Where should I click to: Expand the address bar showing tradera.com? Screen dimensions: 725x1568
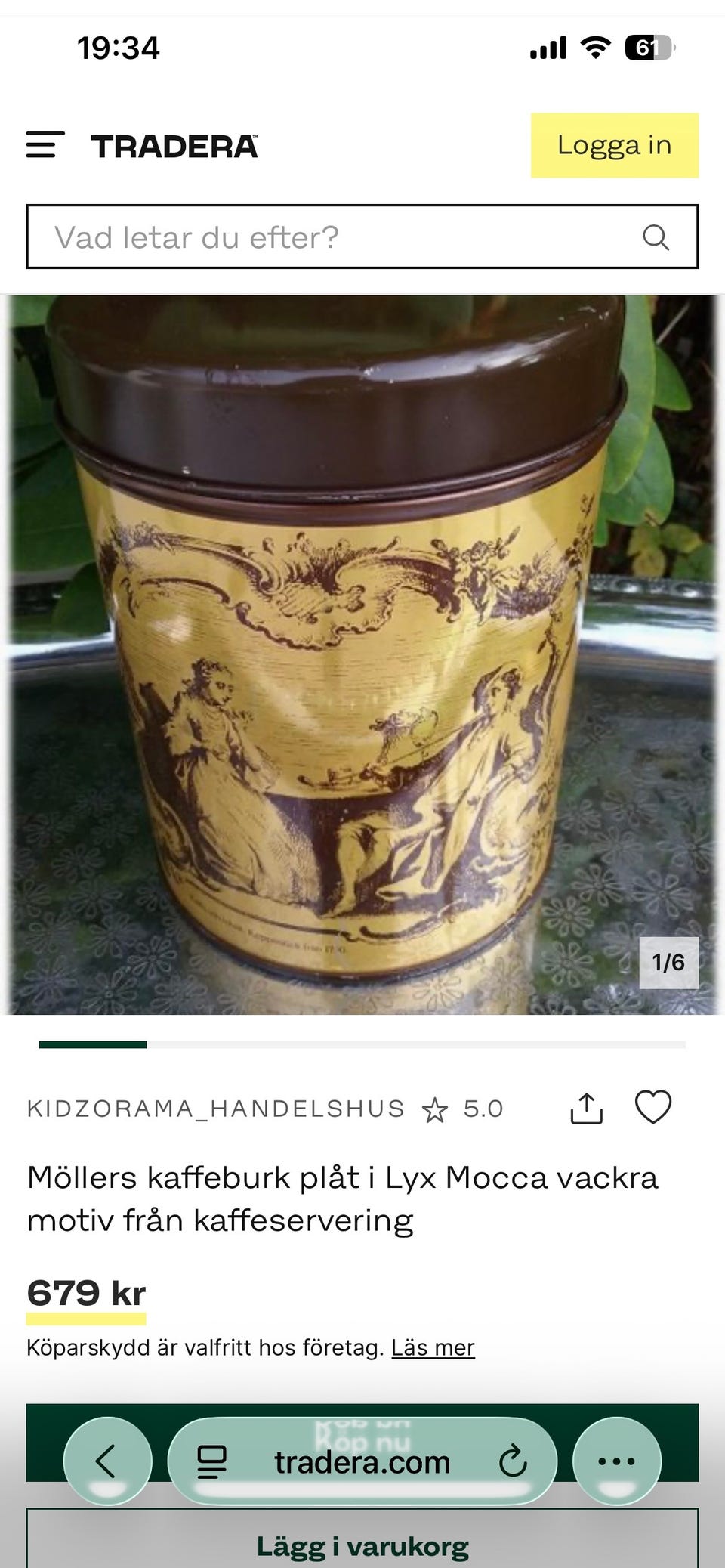tap(362, 1461)
